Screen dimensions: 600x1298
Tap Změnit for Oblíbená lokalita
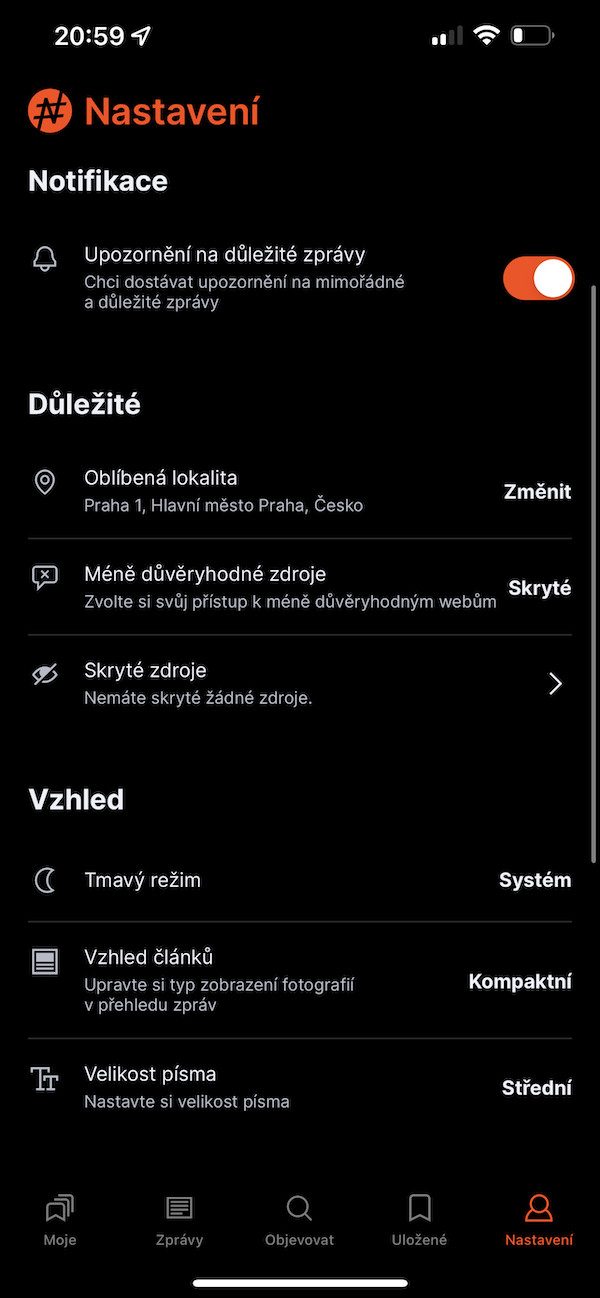coord(537,491)
